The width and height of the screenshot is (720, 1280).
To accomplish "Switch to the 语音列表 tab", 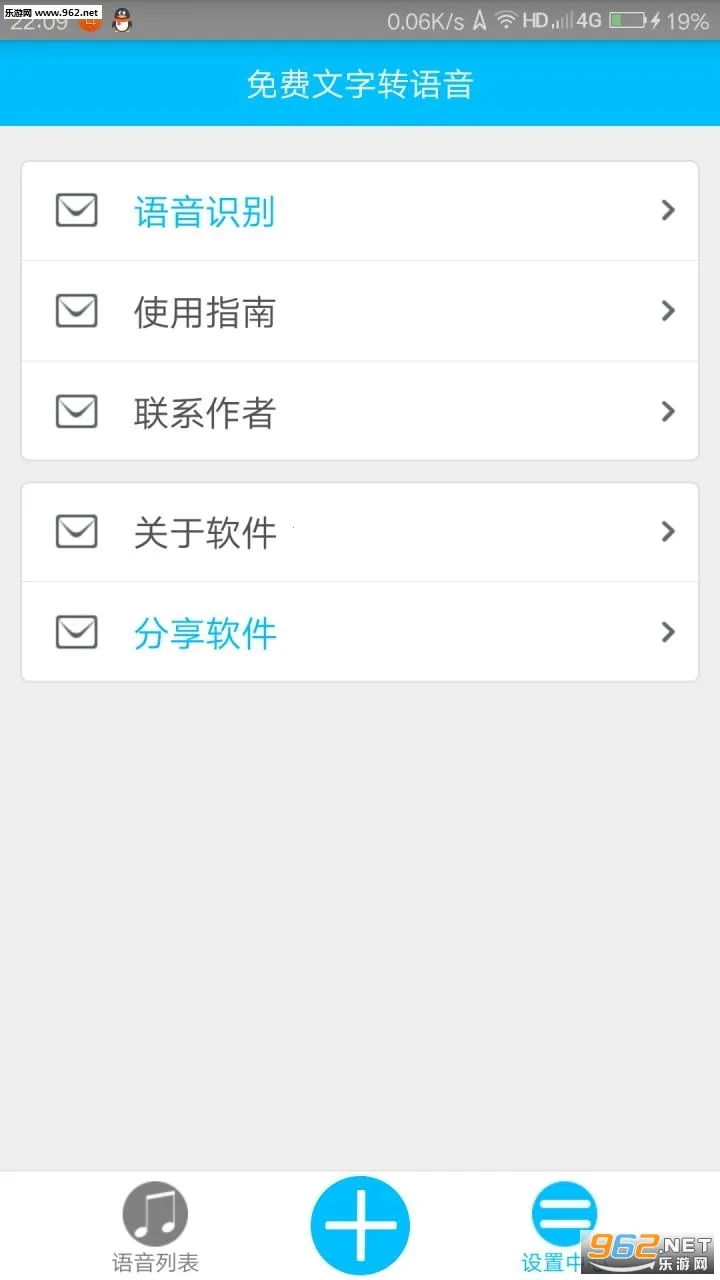I will tap(155, 1226).
